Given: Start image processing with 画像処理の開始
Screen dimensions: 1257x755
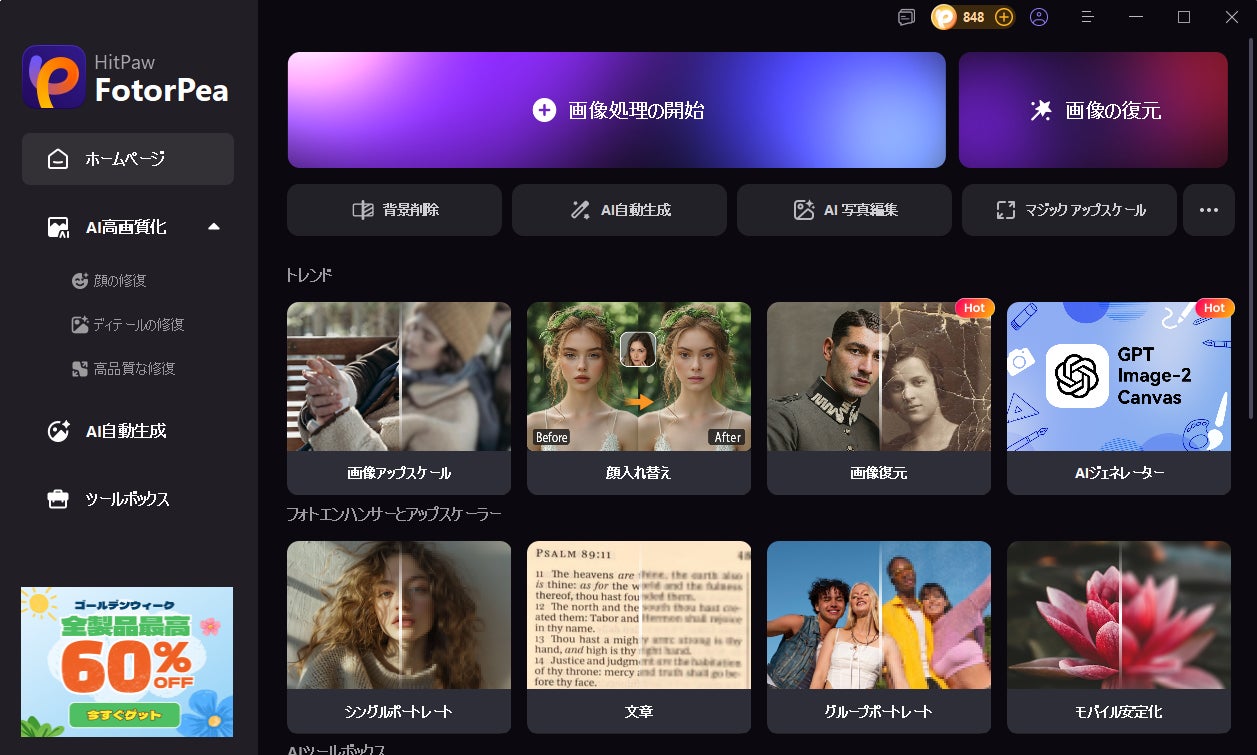Looking at the screenshot, I should 616,110.
